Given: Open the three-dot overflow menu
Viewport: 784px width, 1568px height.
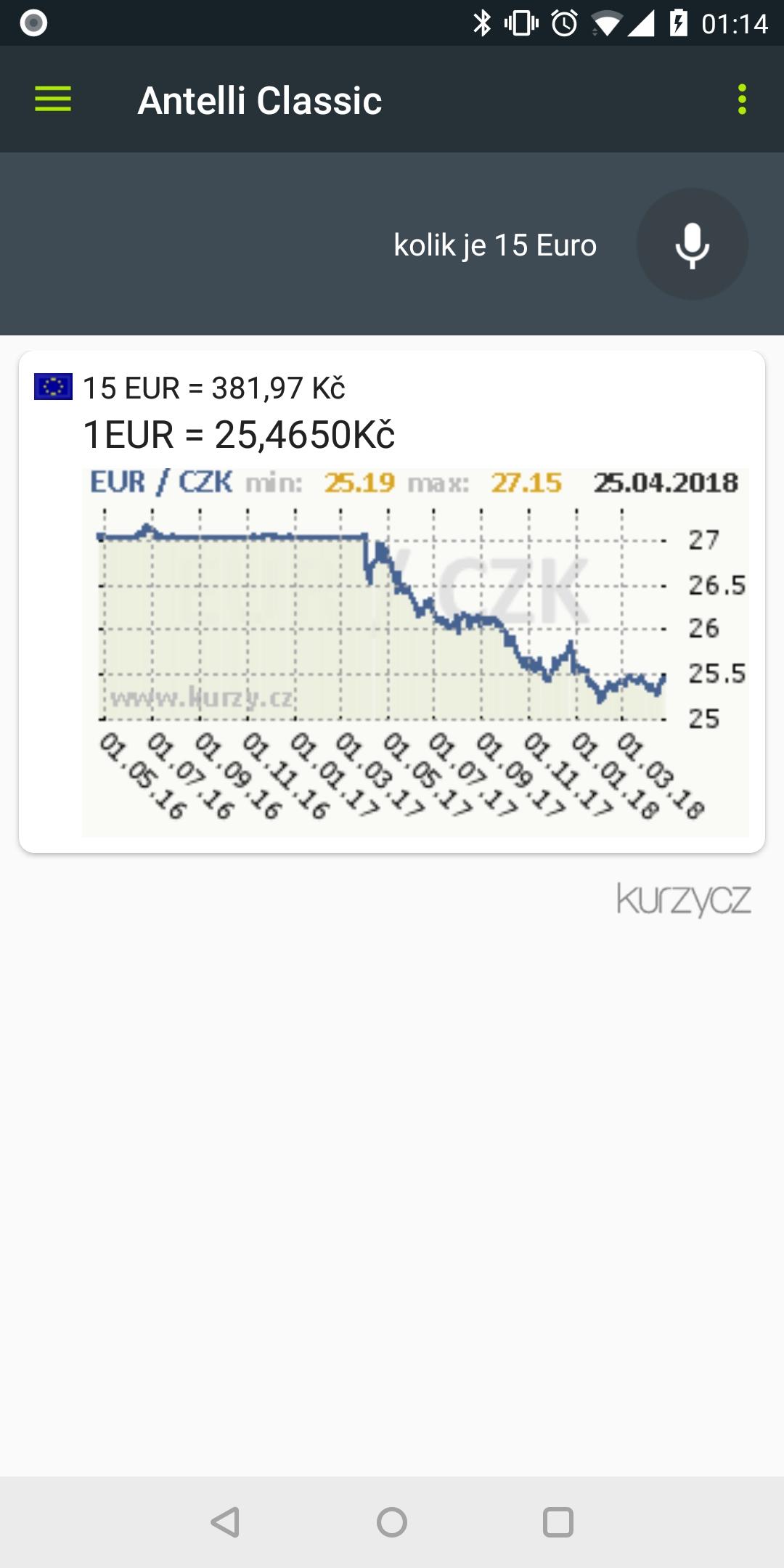Looking at the screenshot, I should tap(742, 99).
